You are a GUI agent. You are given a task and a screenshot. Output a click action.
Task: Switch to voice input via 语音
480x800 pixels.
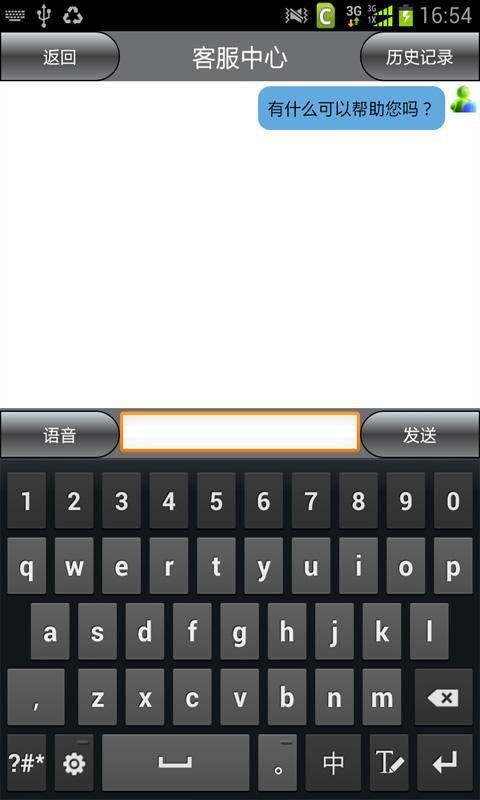[x=60, y=435]
